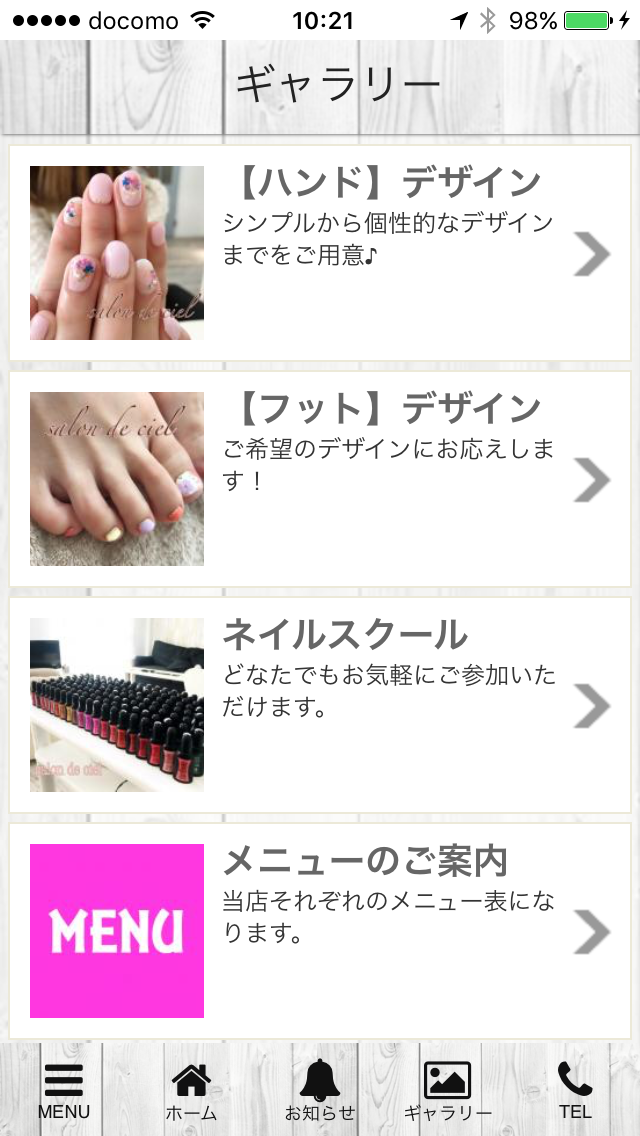Go to the ホーム tab
640x1136 pixels.
pyautogui.click(x=191, y=1090)
